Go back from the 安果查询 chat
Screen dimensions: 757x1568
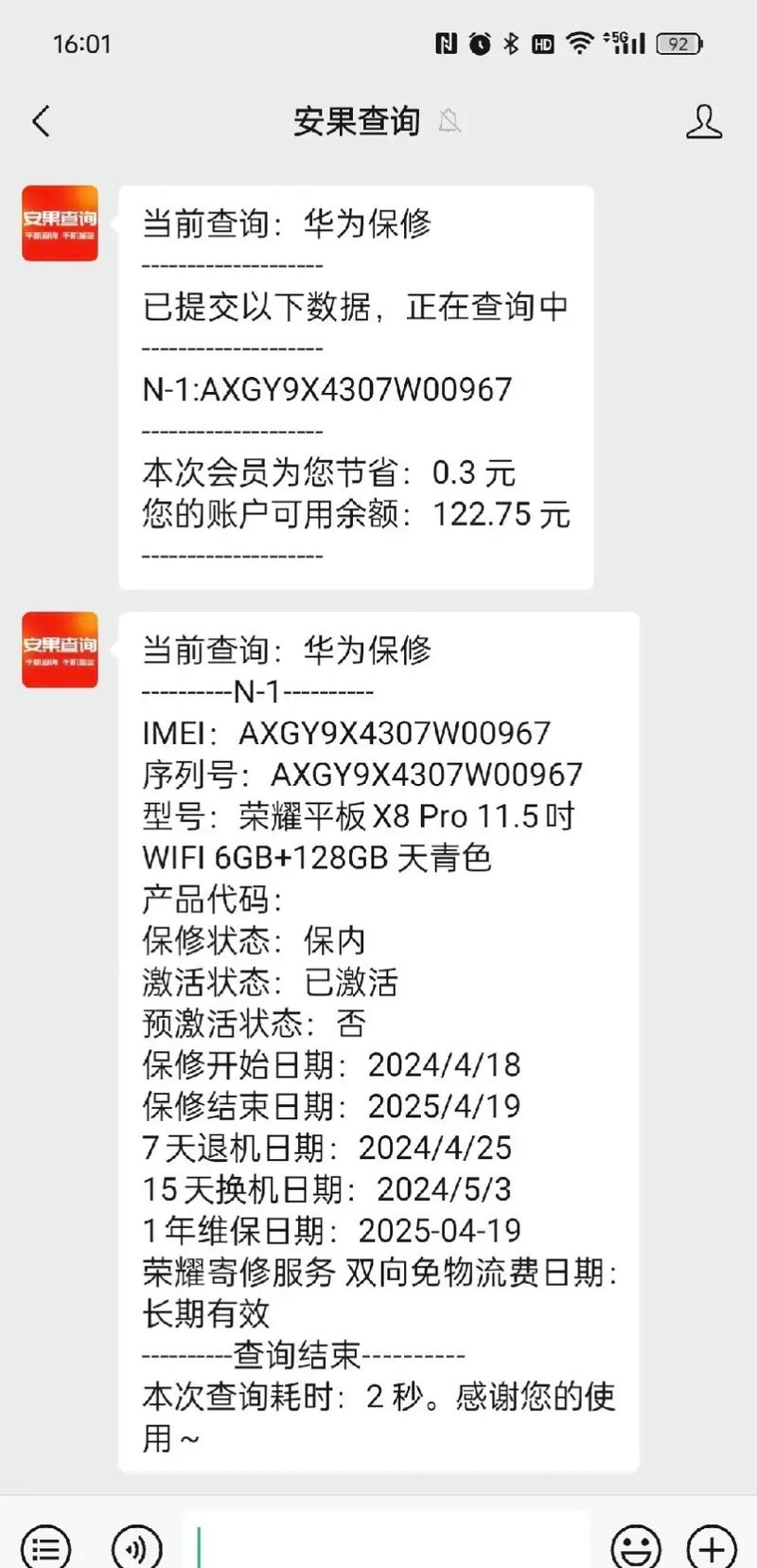[41, 121]
